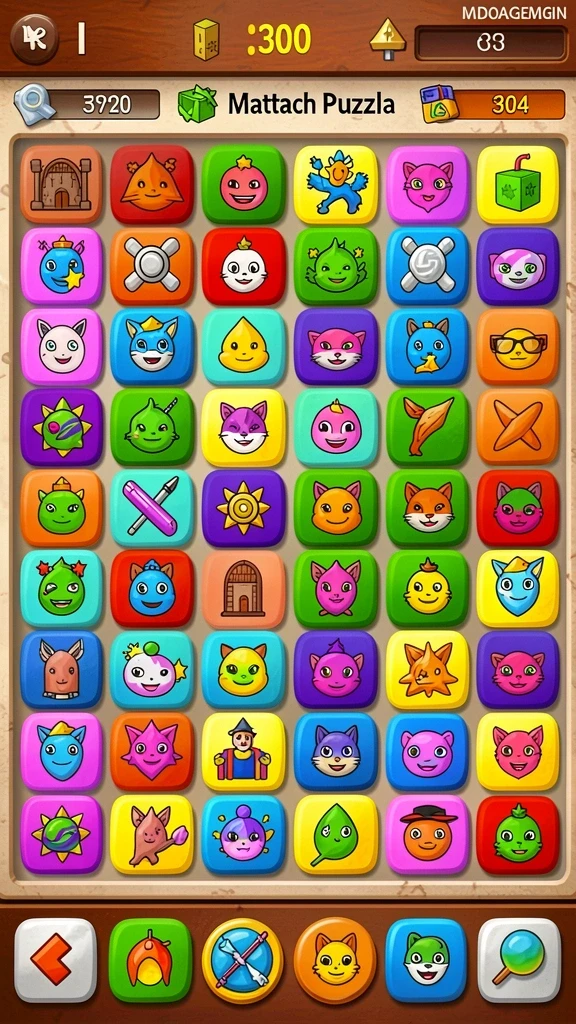Viewport: 576px width, 1024px height.
Task: Activate the green rocket booster
Action: [x=150, y=959]
